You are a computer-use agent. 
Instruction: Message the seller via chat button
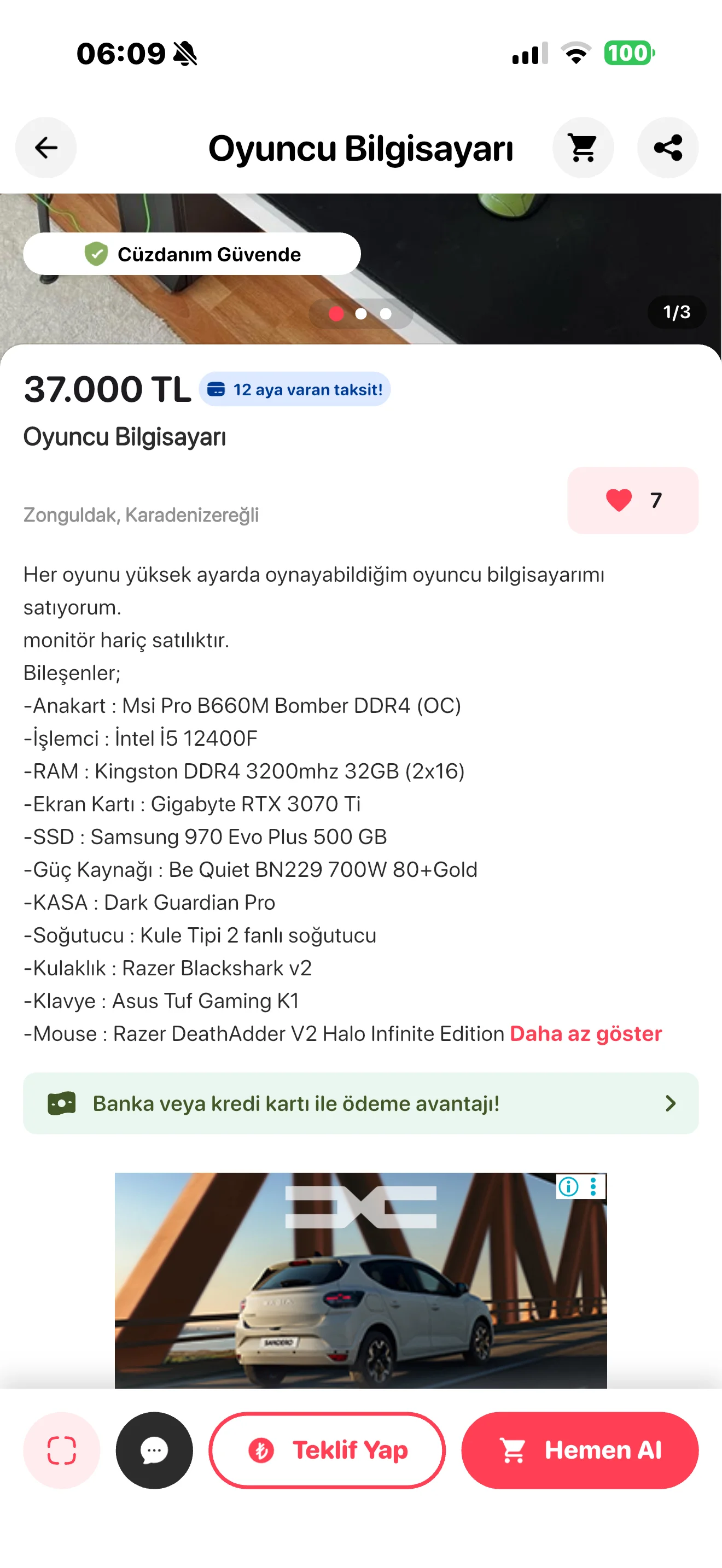(154, 1450)
